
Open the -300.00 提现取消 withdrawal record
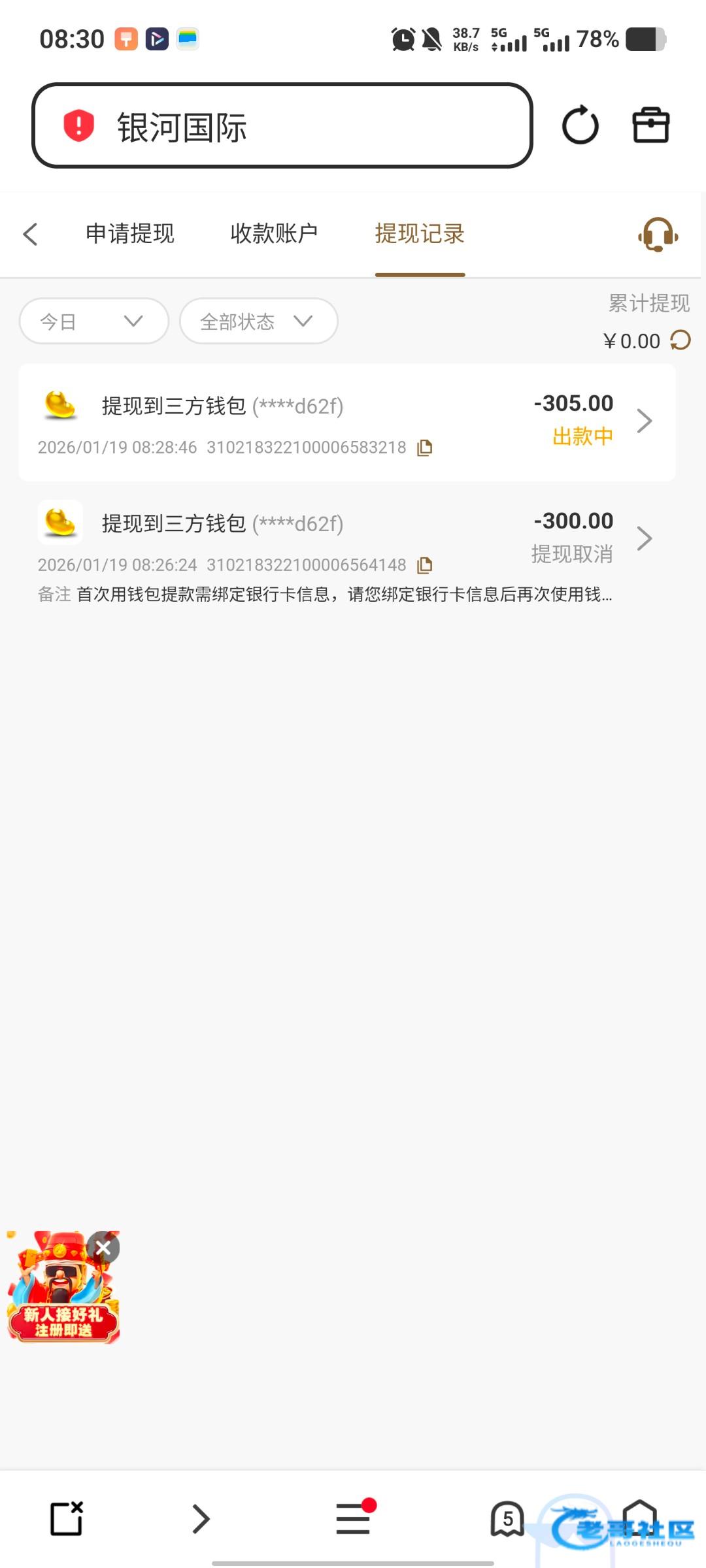point(346,540)
